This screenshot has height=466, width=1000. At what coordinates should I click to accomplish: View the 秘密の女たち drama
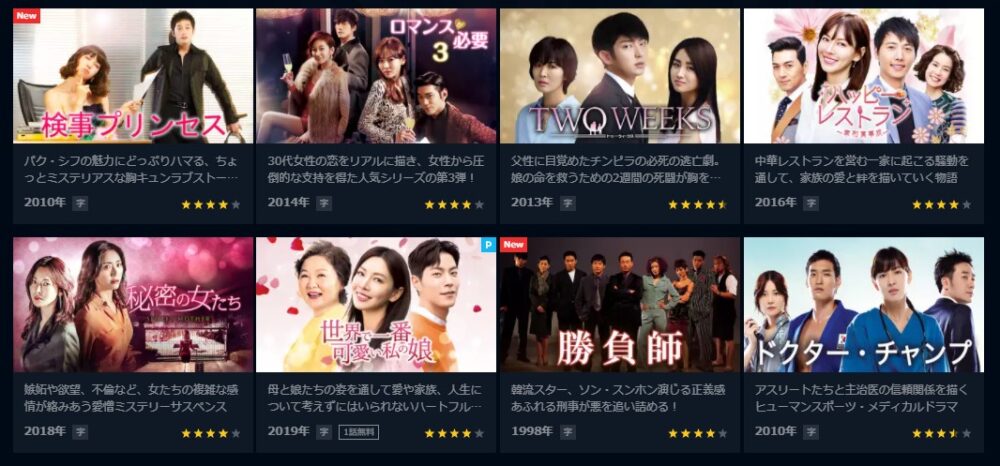(x=133, y=305)
